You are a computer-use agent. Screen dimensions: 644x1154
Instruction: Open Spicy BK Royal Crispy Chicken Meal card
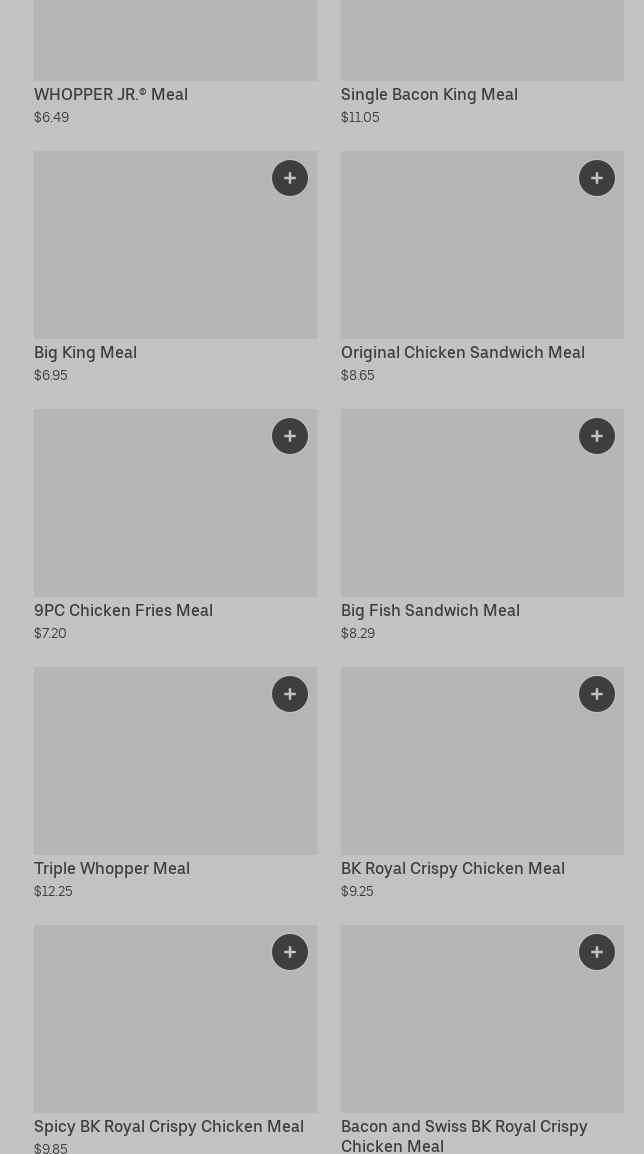pyautogui.click(x=150, y=1035)
